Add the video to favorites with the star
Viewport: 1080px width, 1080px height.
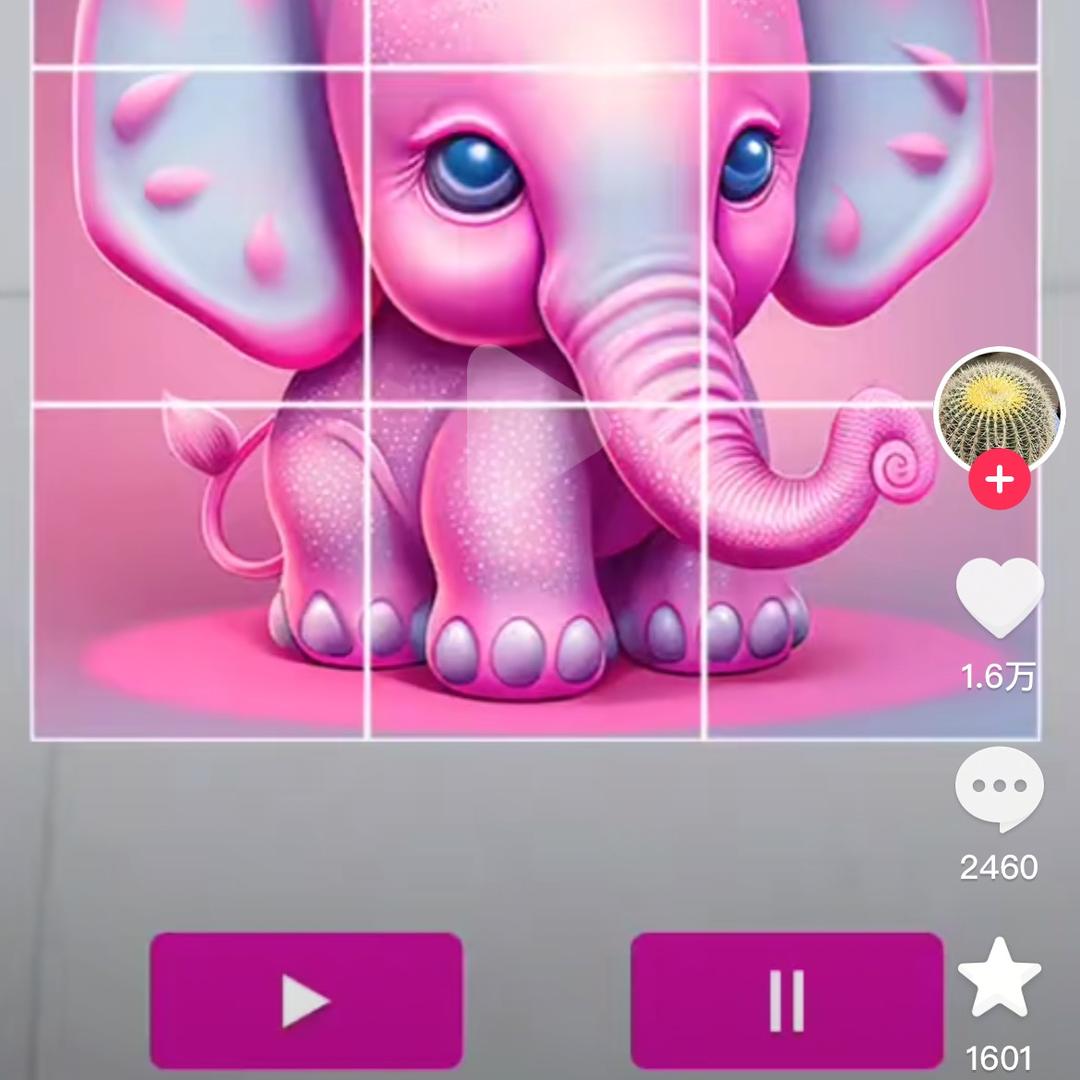coord(999,977)
